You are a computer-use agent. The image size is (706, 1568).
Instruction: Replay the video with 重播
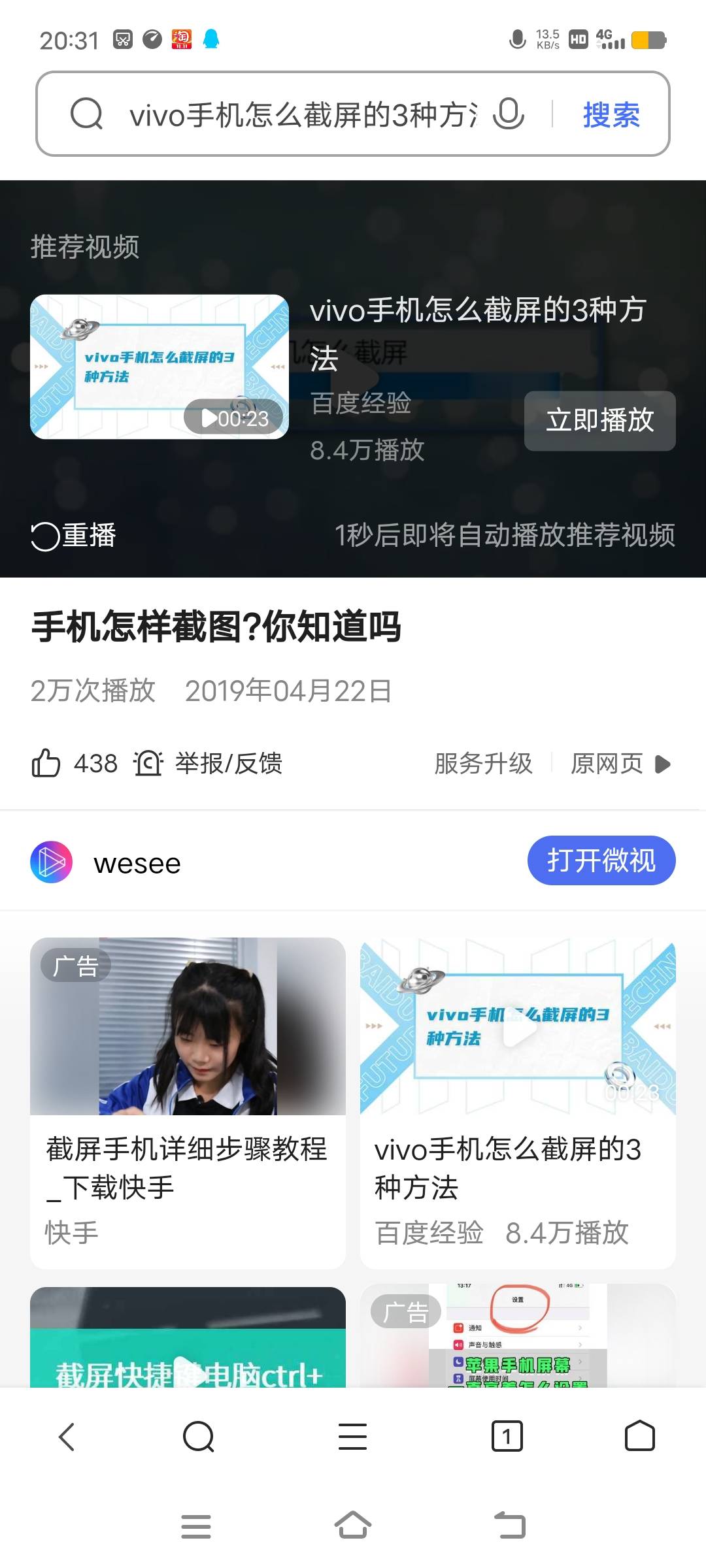(x=74, y=536)
